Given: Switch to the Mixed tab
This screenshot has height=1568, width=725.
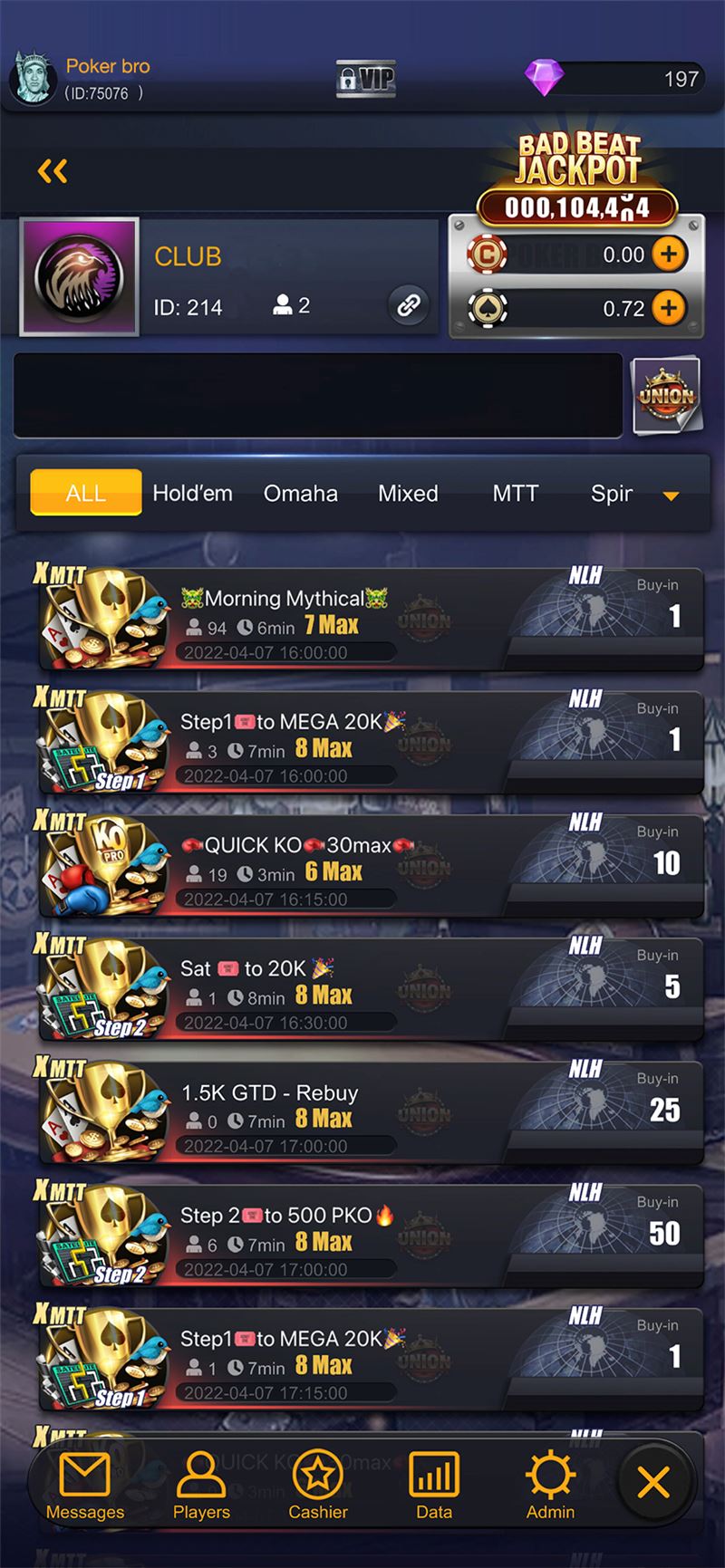Looking at the screenshot, I should [408, 493].
